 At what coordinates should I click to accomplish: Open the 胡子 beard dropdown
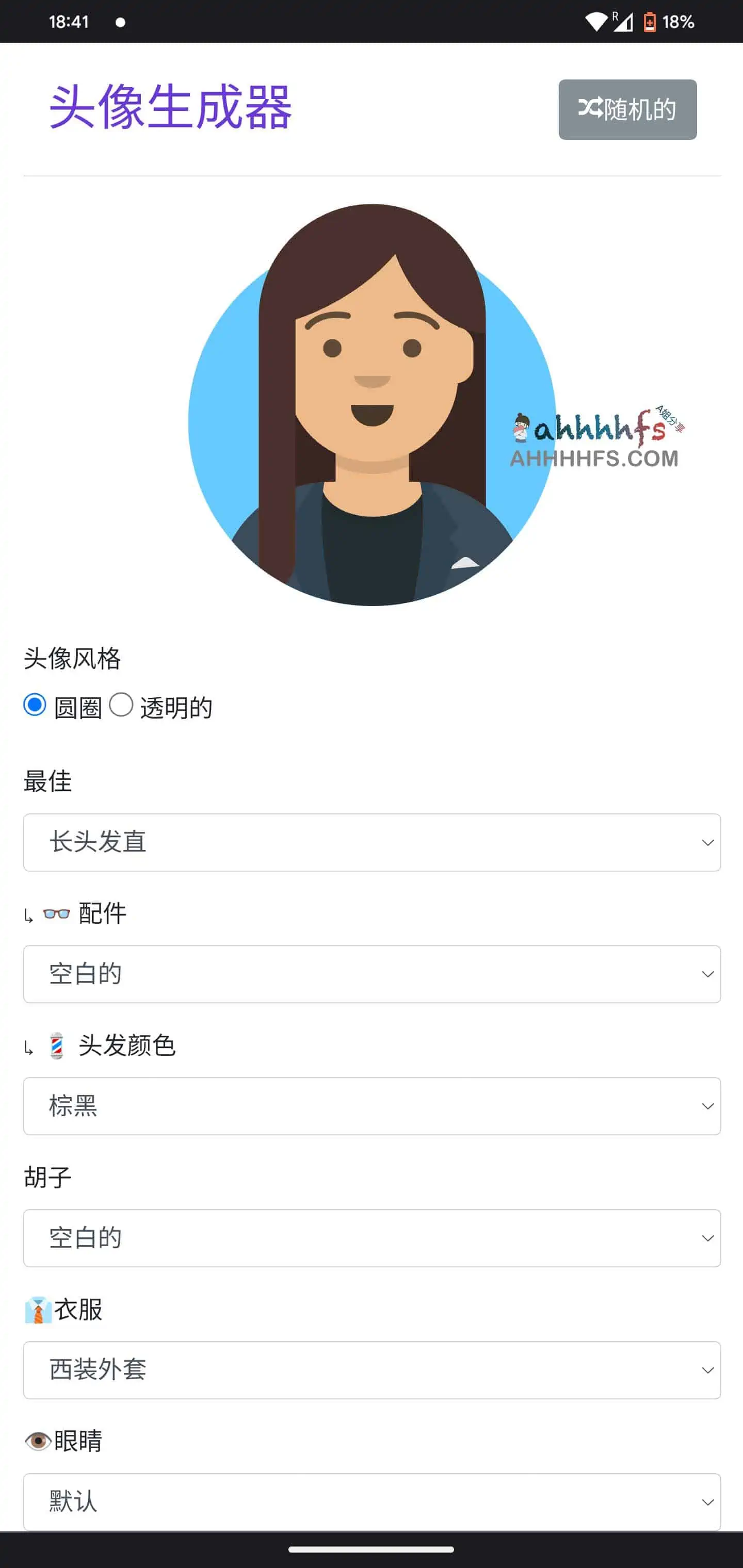(x=372, y=1237)
